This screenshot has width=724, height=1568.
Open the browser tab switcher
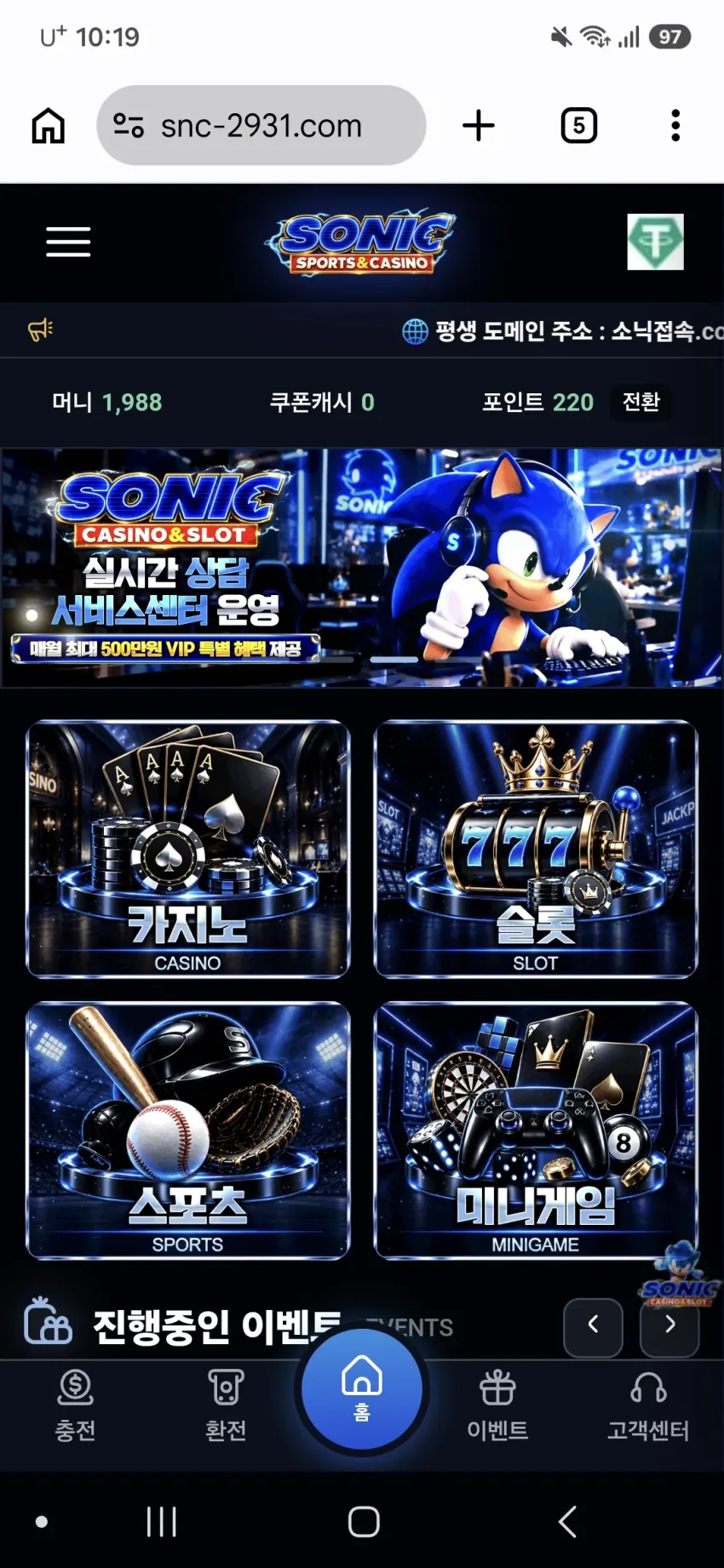(x=579, y=126)
